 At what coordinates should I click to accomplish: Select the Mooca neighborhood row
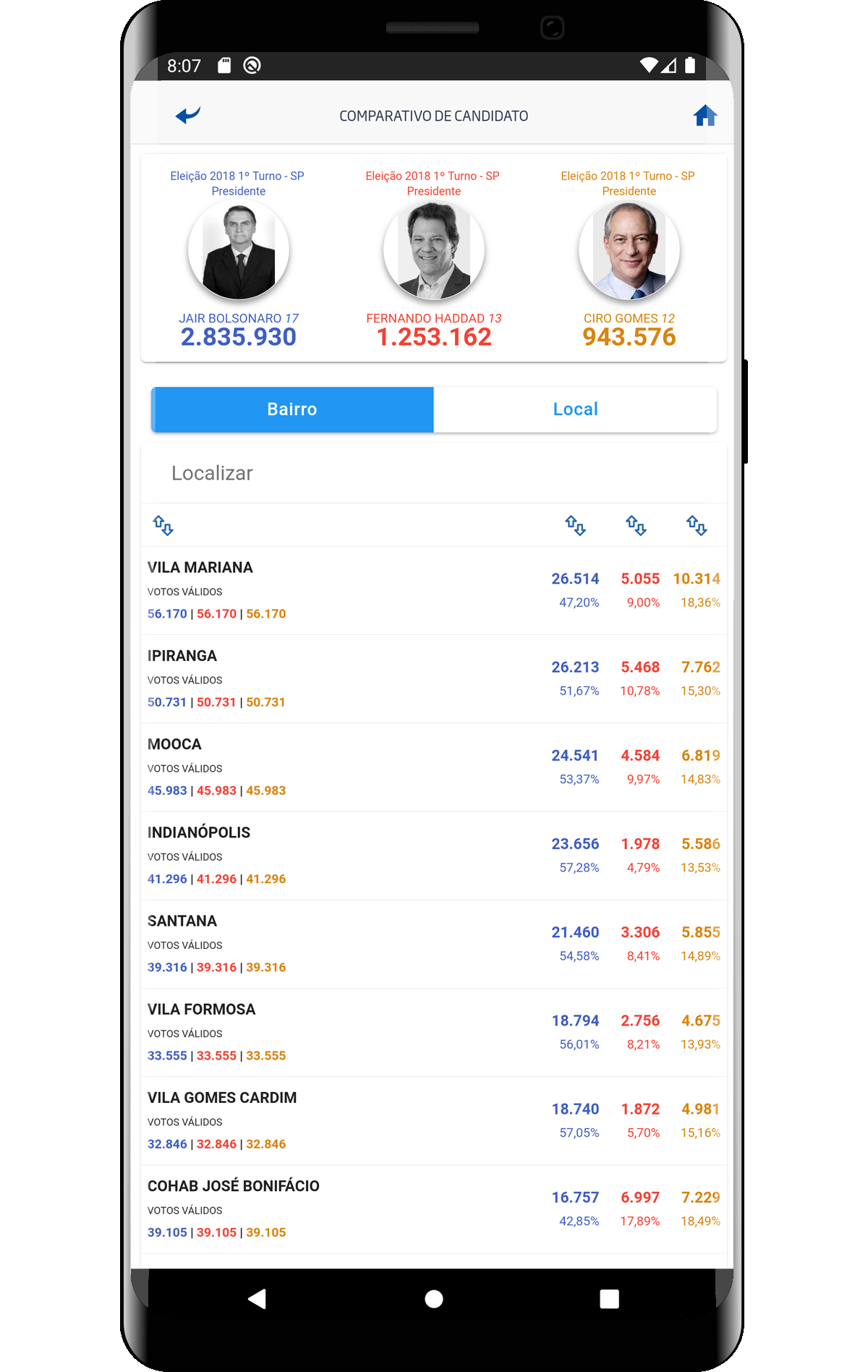tap(434, 767)
